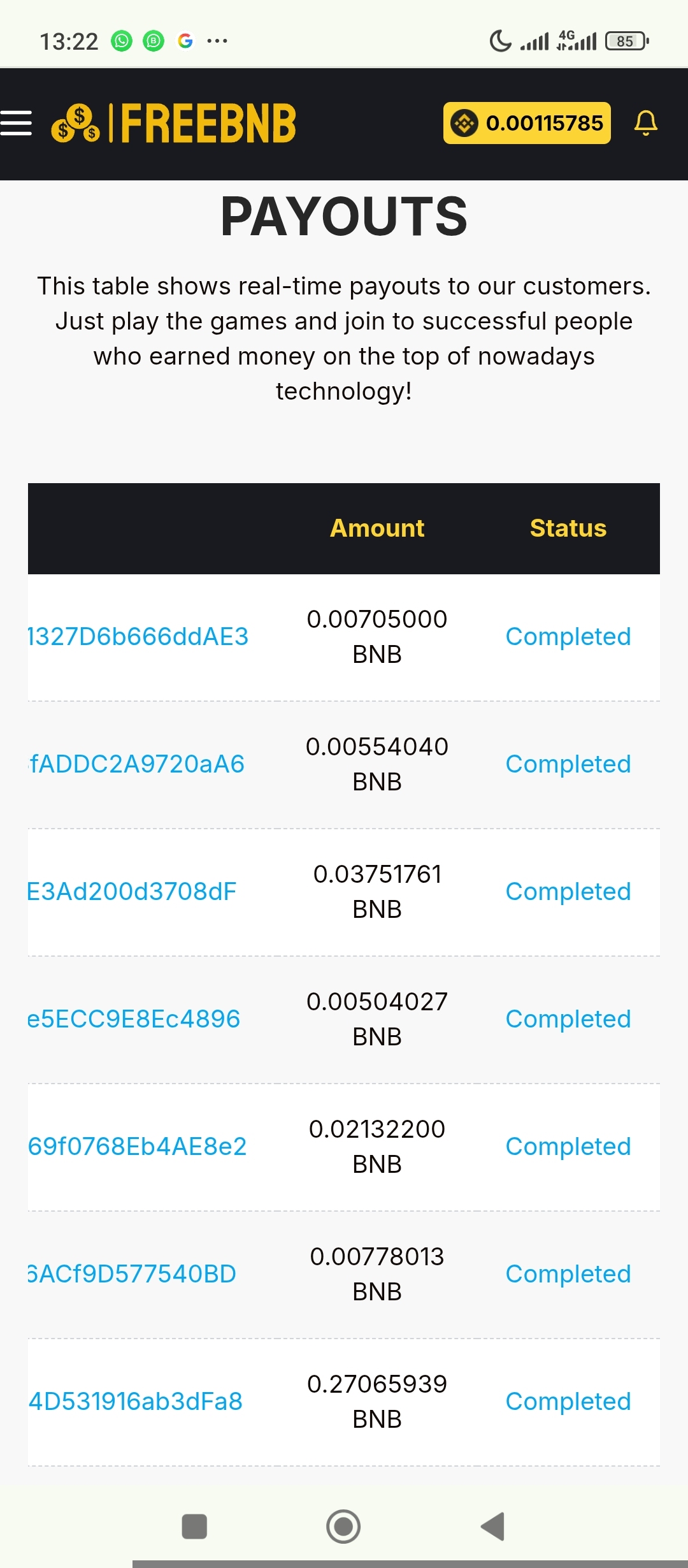Open the hamburger drawer menu
This screenshot has height=1568, width=688.
click(17, 123)
